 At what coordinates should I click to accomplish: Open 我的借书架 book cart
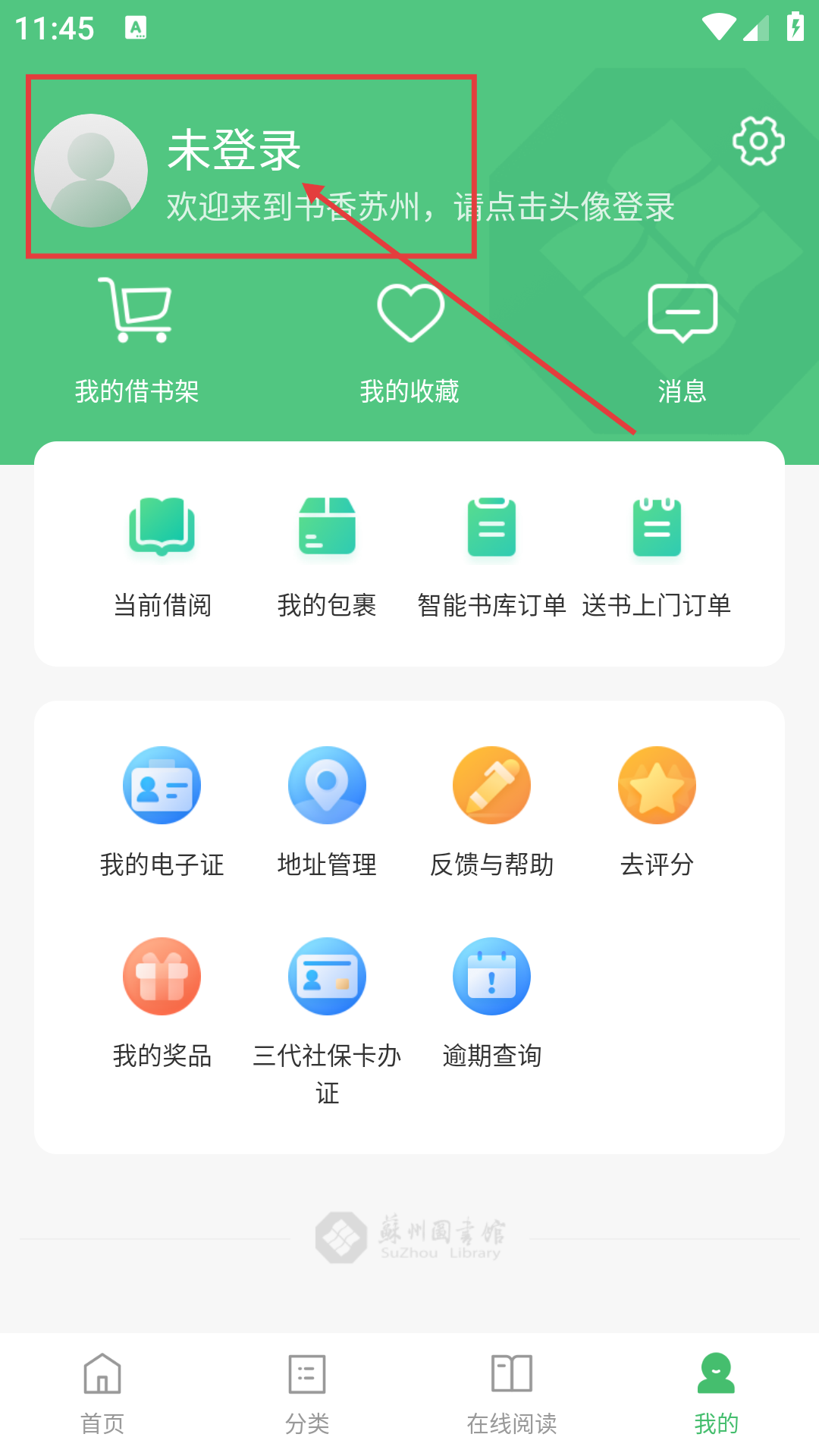(x=136, y=341)
